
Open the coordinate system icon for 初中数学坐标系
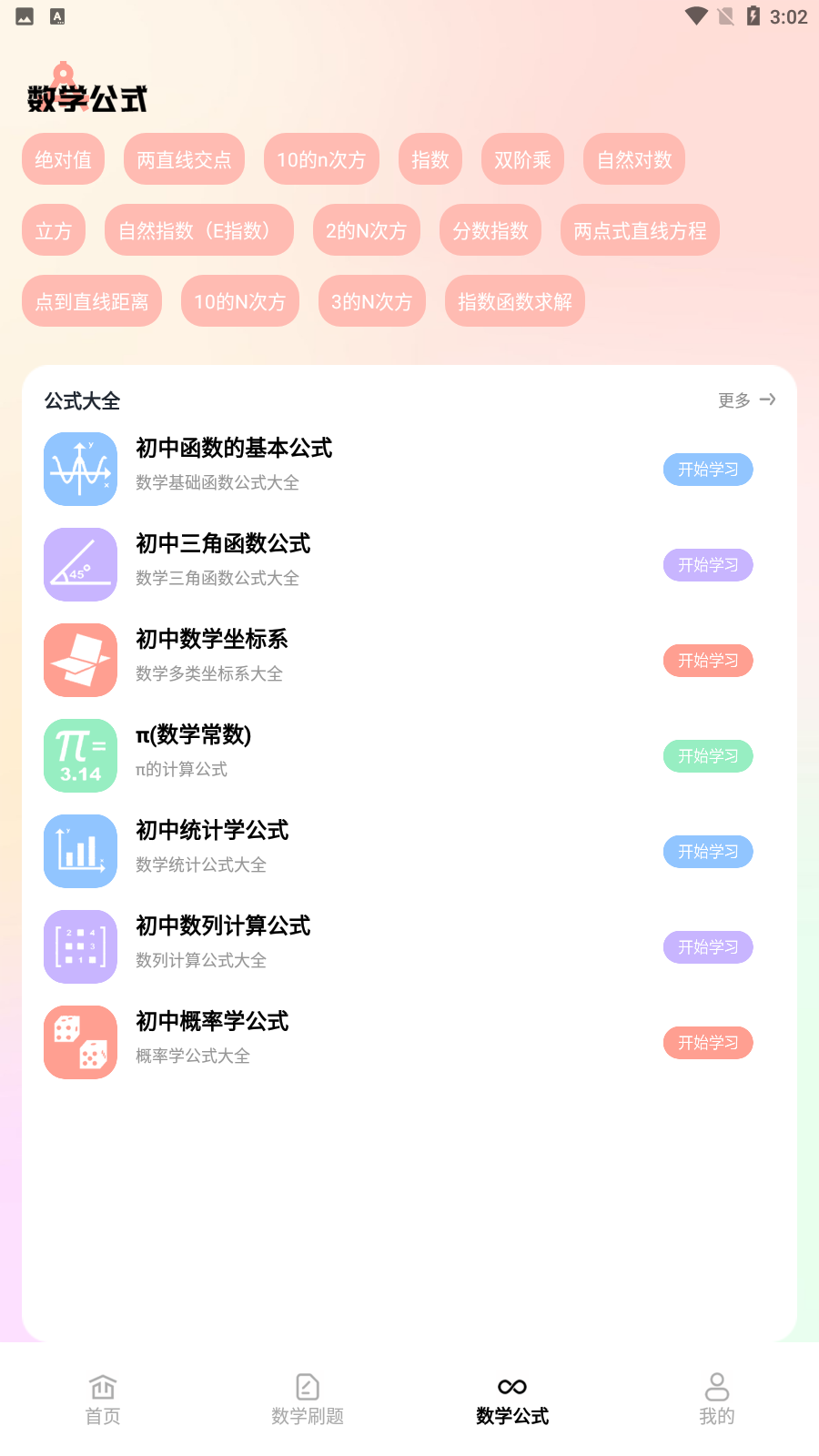tap(80, 660)
